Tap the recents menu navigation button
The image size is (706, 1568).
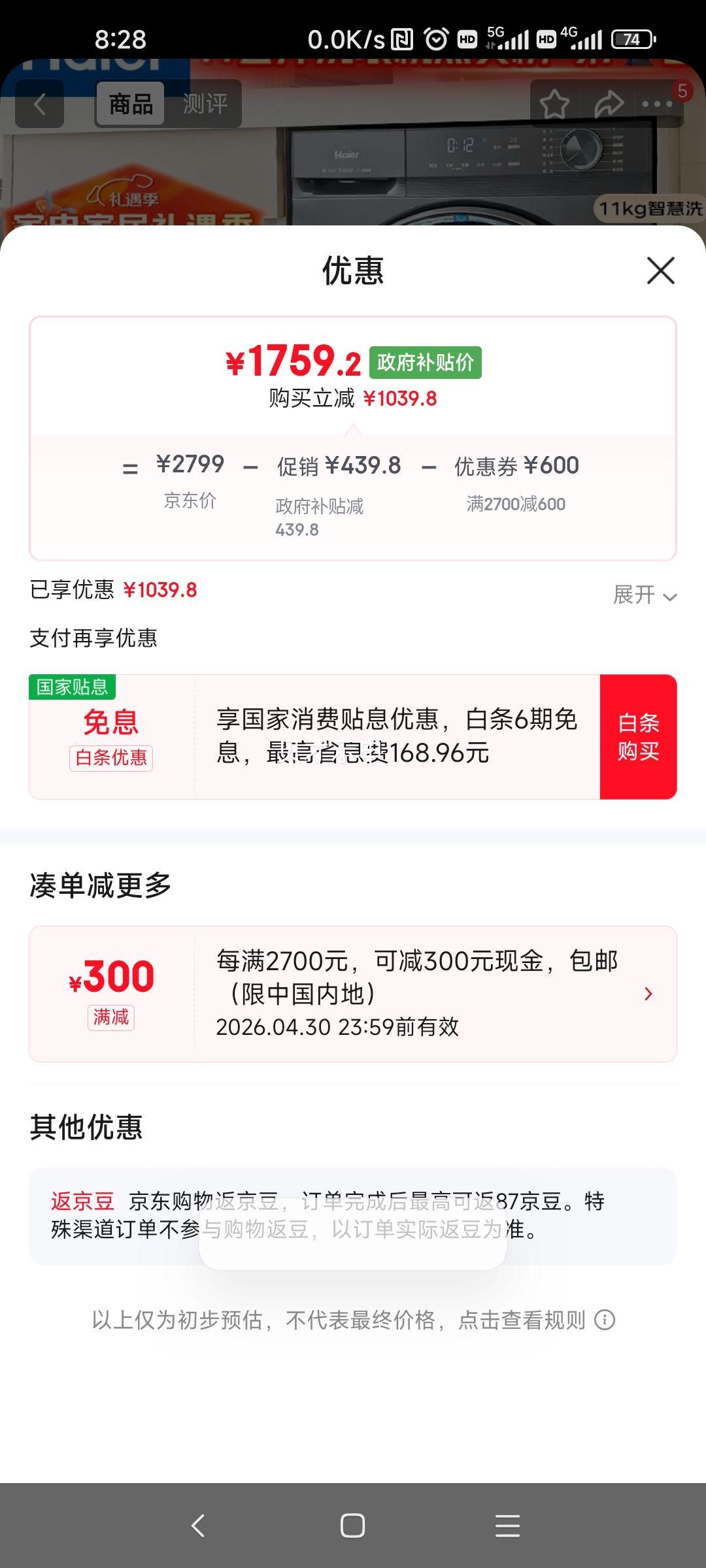tap(506, 1527)
